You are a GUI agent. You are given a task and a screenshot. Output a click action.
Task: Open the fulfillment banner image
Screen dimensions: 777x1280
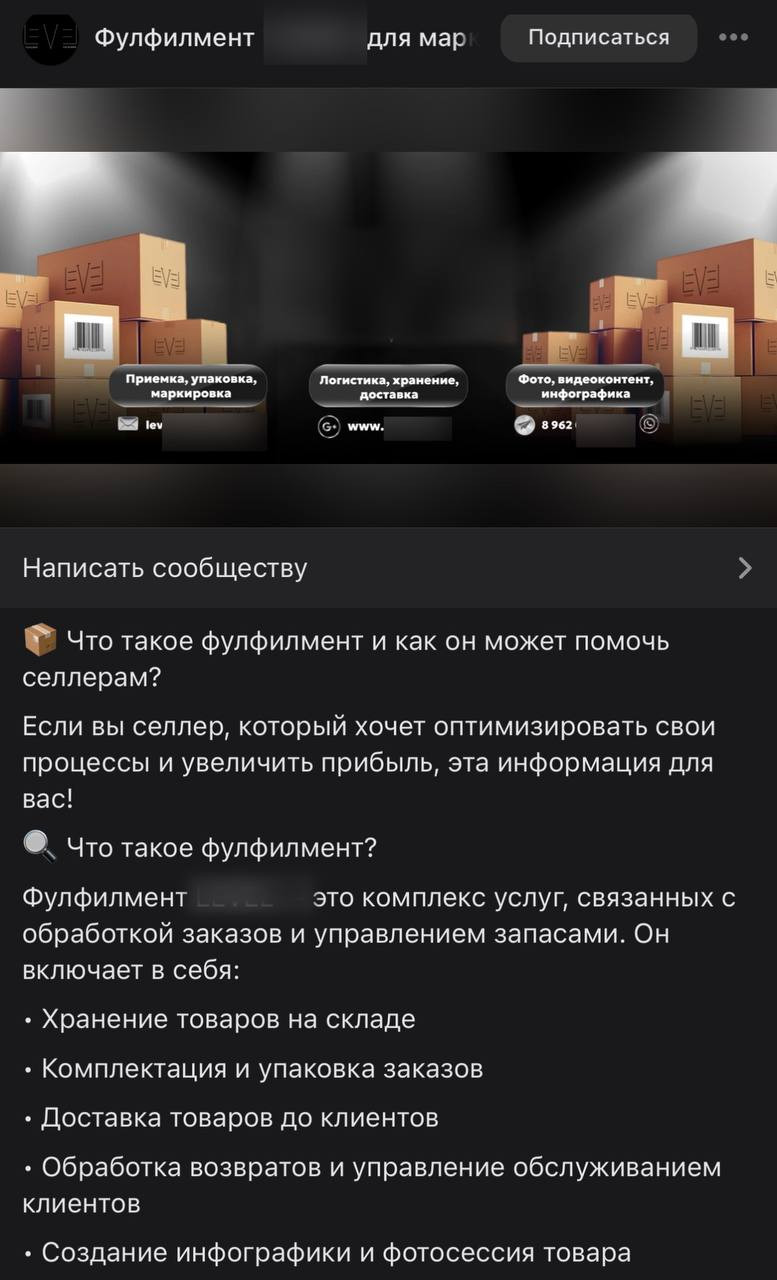tap(388, 305)
